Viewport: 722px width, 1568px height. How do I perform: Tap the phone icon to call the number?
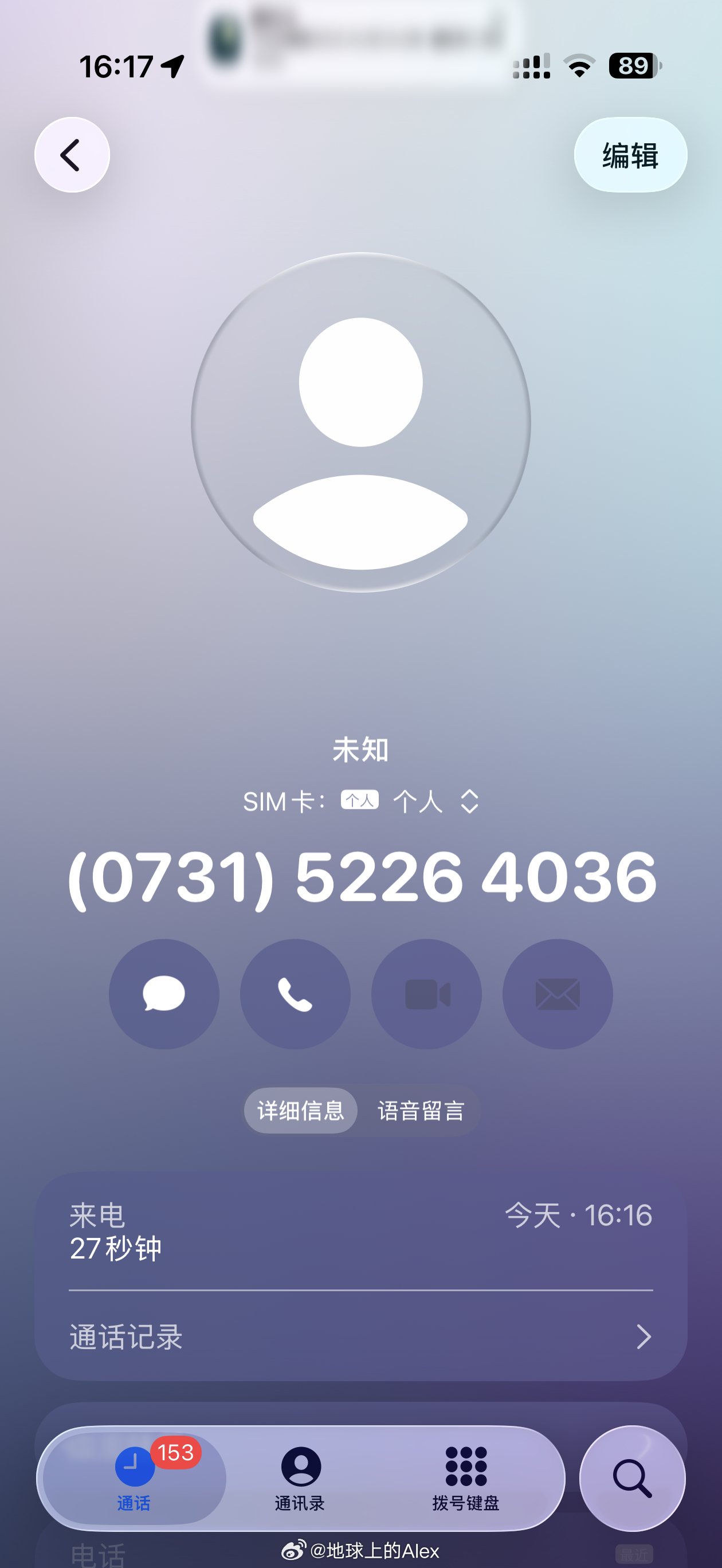[x=295, y=994]
